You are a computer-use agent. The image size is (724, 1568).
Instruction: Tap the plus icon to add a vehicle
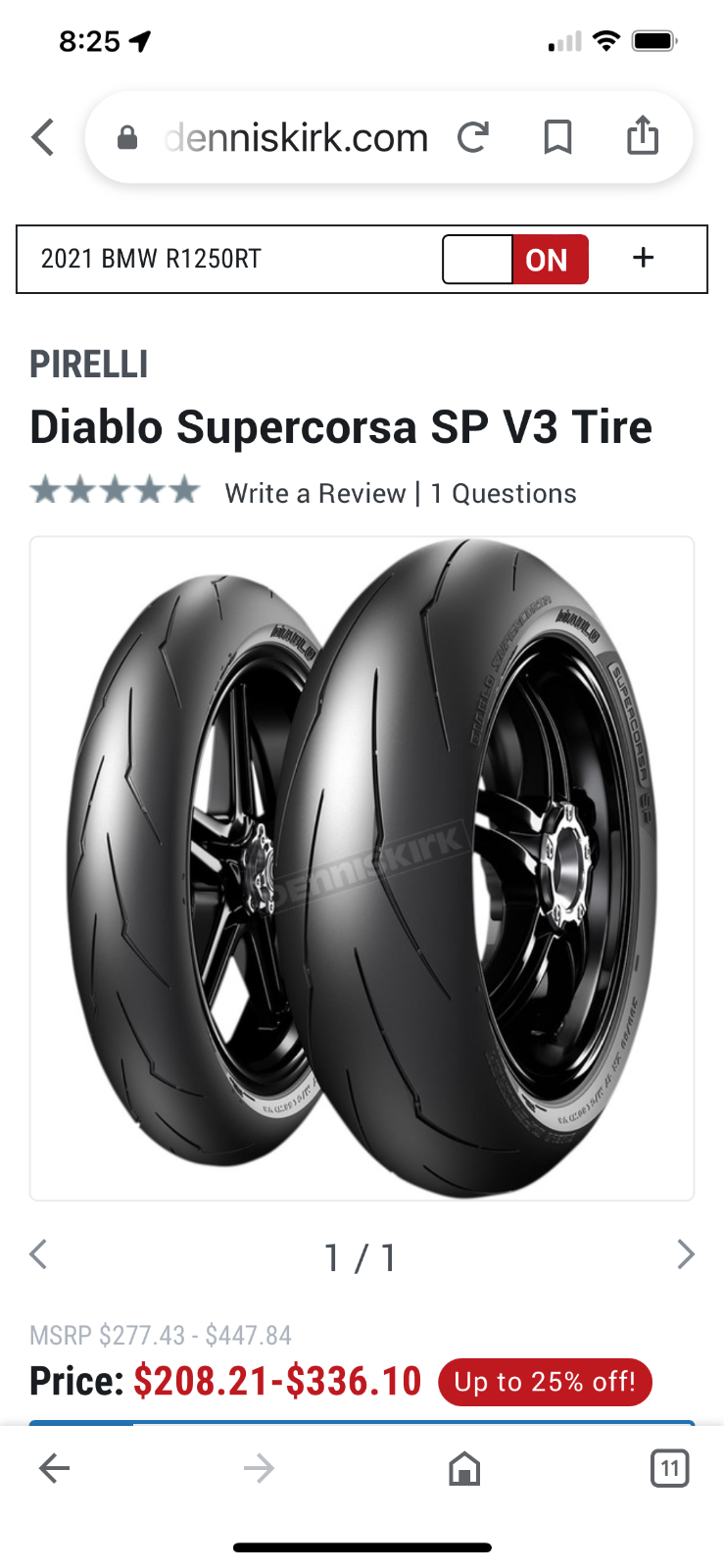coord(643,258)
